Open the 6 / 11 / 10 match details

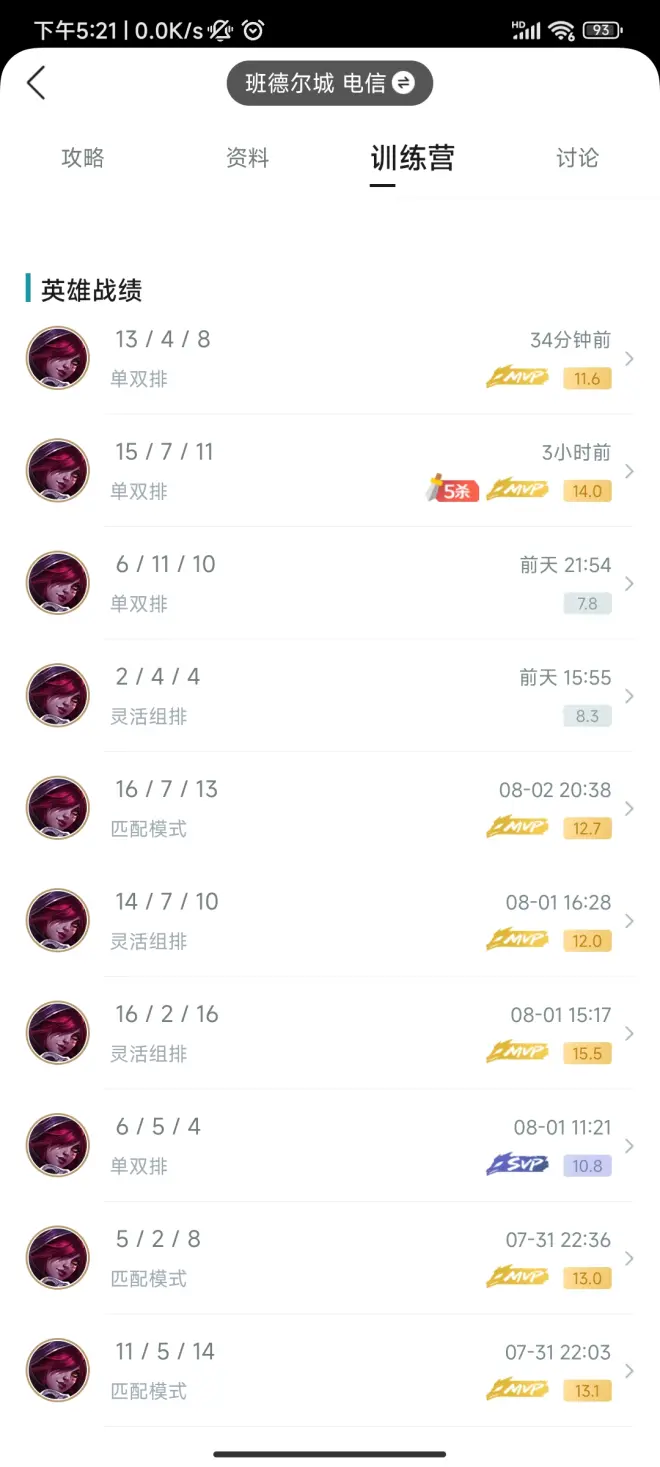click(x=330, y=583)
